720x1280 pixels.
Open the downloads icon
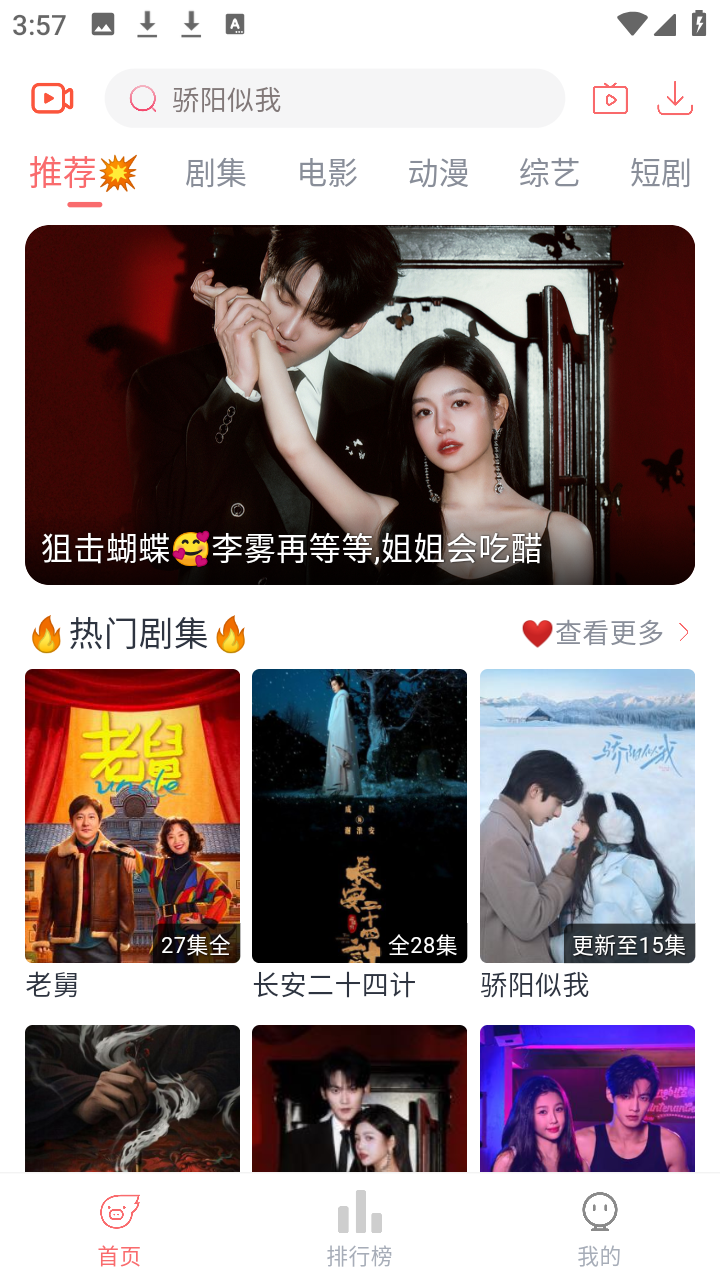click(x=675, y=99)
